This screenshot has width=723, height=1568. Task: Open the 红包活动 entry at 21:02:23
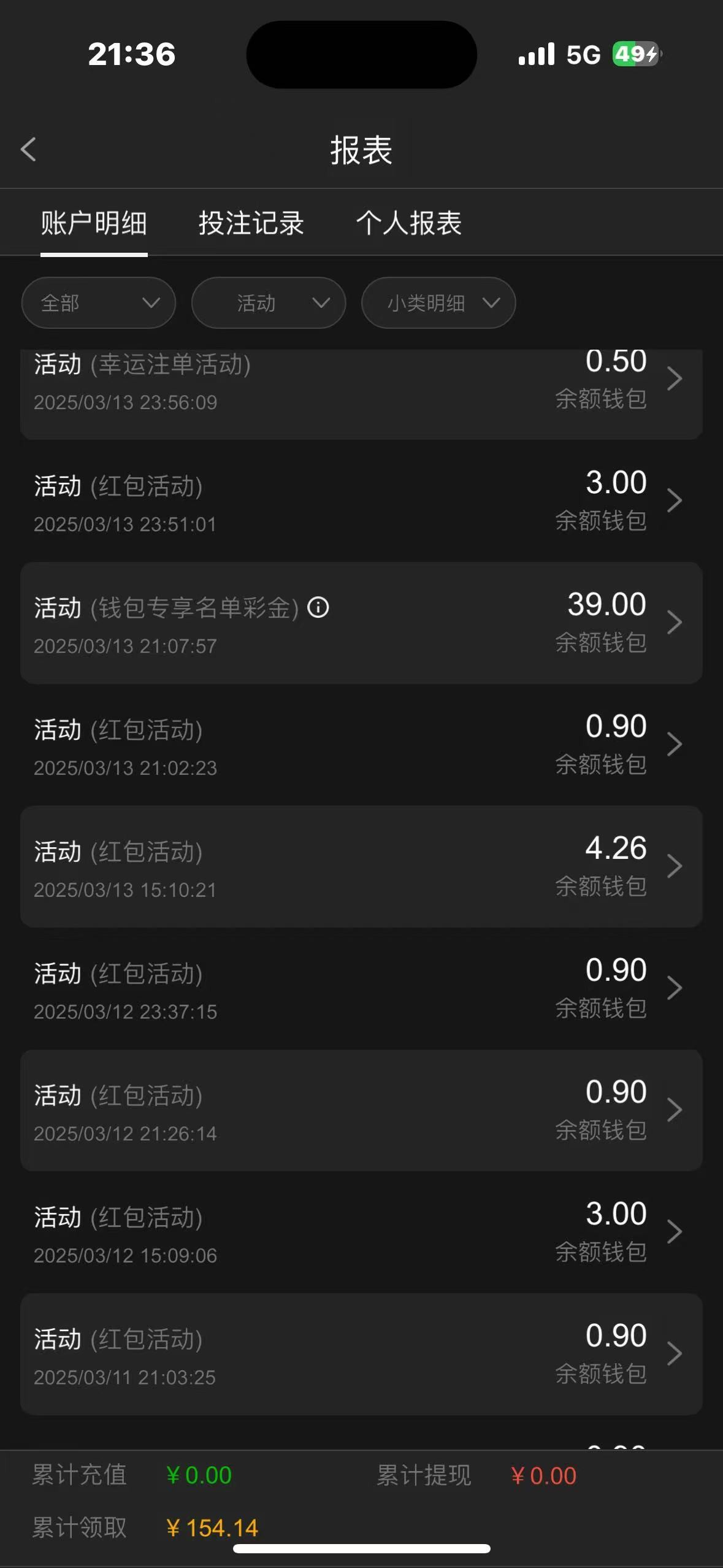pyautogui.click(x=361, y=745)
